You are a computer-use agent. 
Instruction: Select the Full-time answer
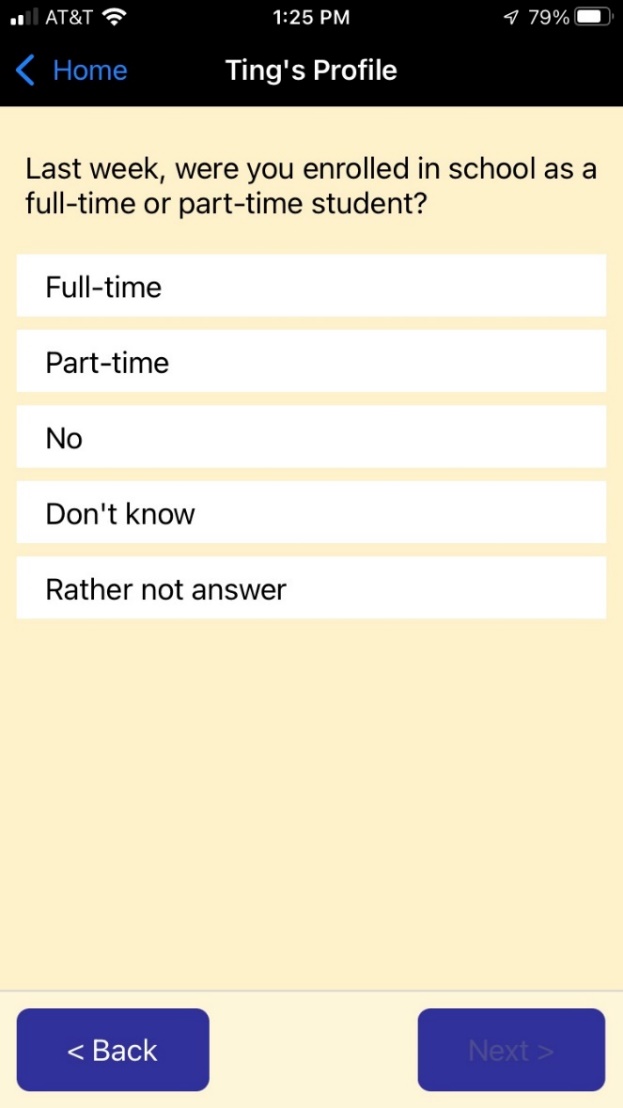[x=311, y=286]
